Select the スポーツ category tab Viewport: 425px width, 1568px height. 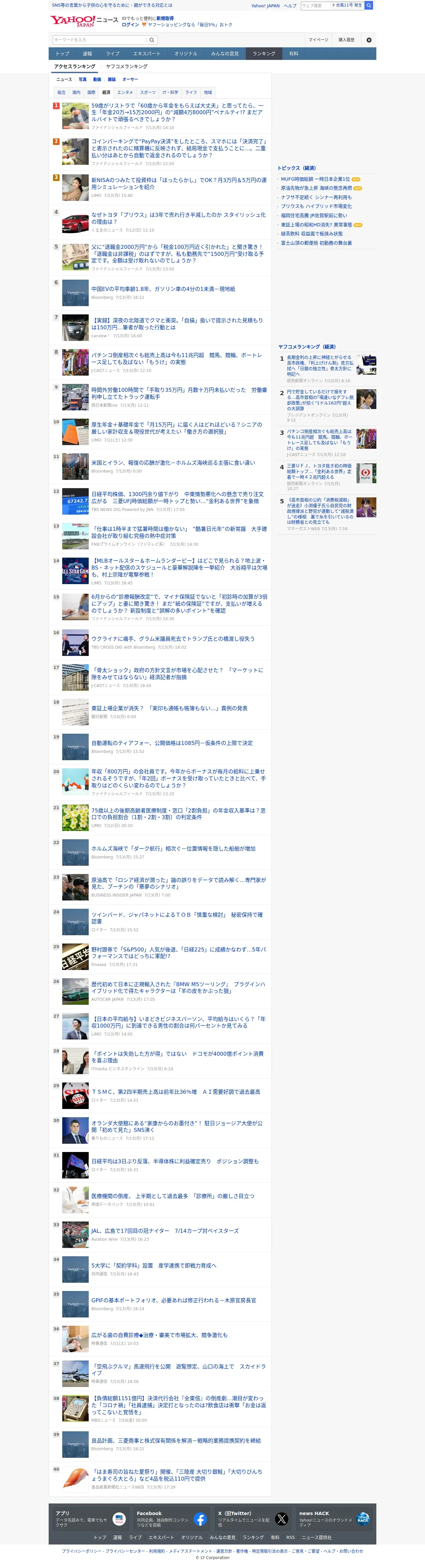[x=148, y=93]
